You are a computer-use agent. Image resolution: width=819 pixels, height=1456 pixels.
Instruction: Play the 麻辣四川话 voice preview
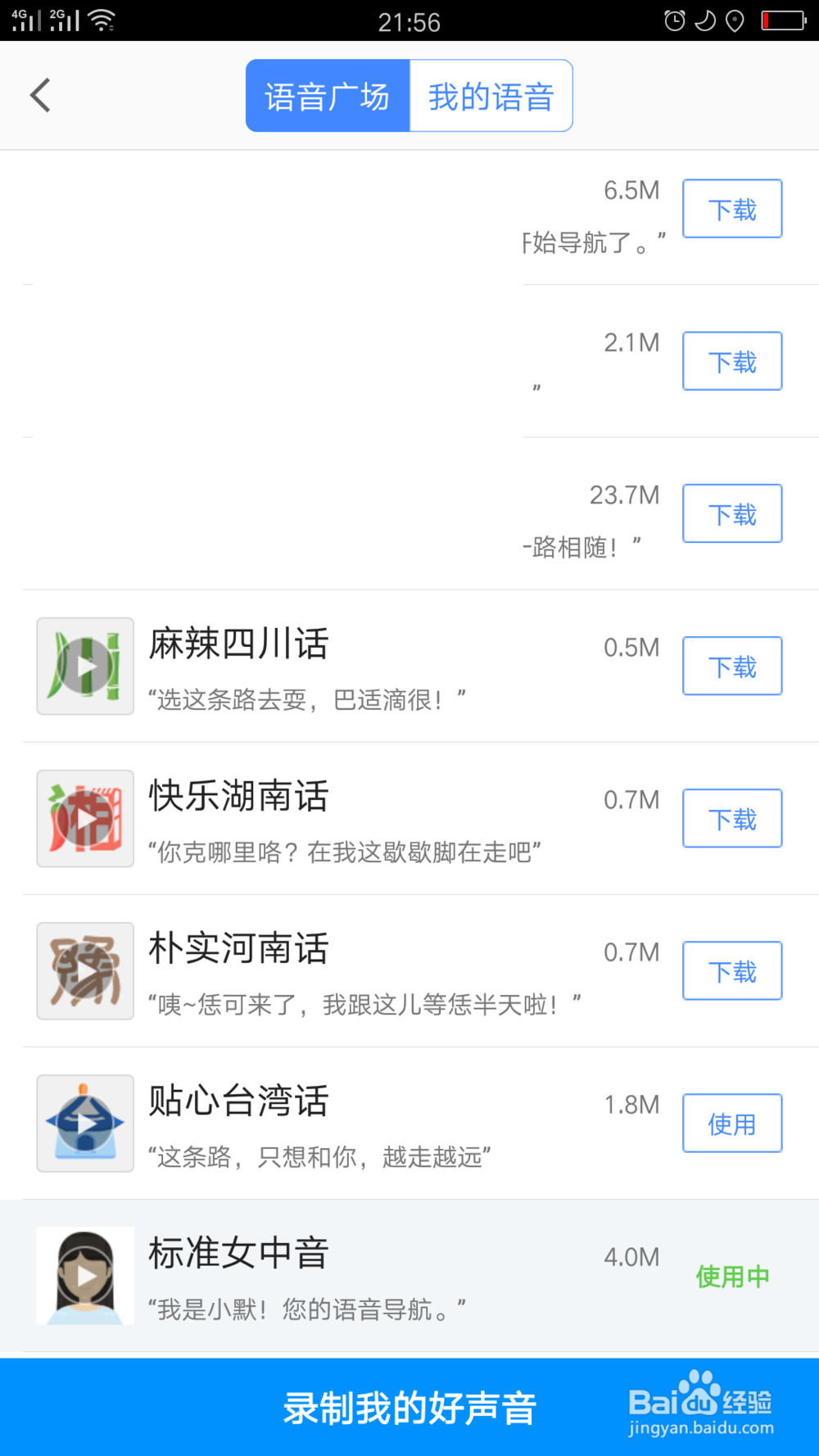84,666
